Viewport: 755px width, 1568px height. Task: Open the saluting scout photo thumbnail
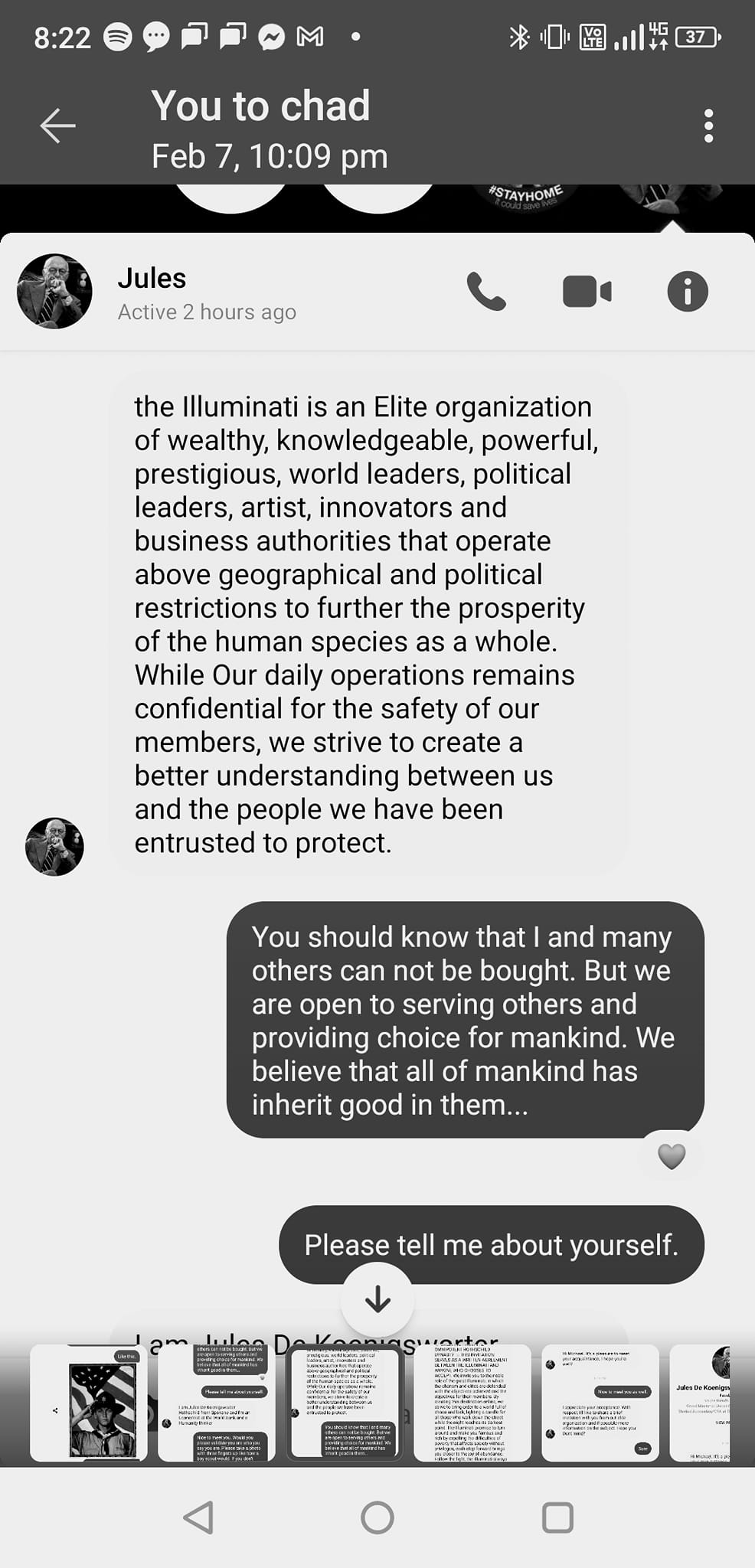[x=89, y=1403]
